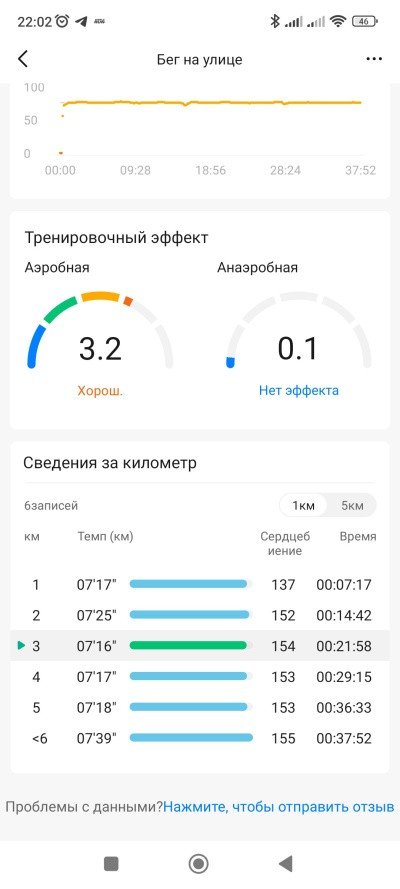Tap the system home button
Viewport: 400px width, 889px height.
click(198, 864)
